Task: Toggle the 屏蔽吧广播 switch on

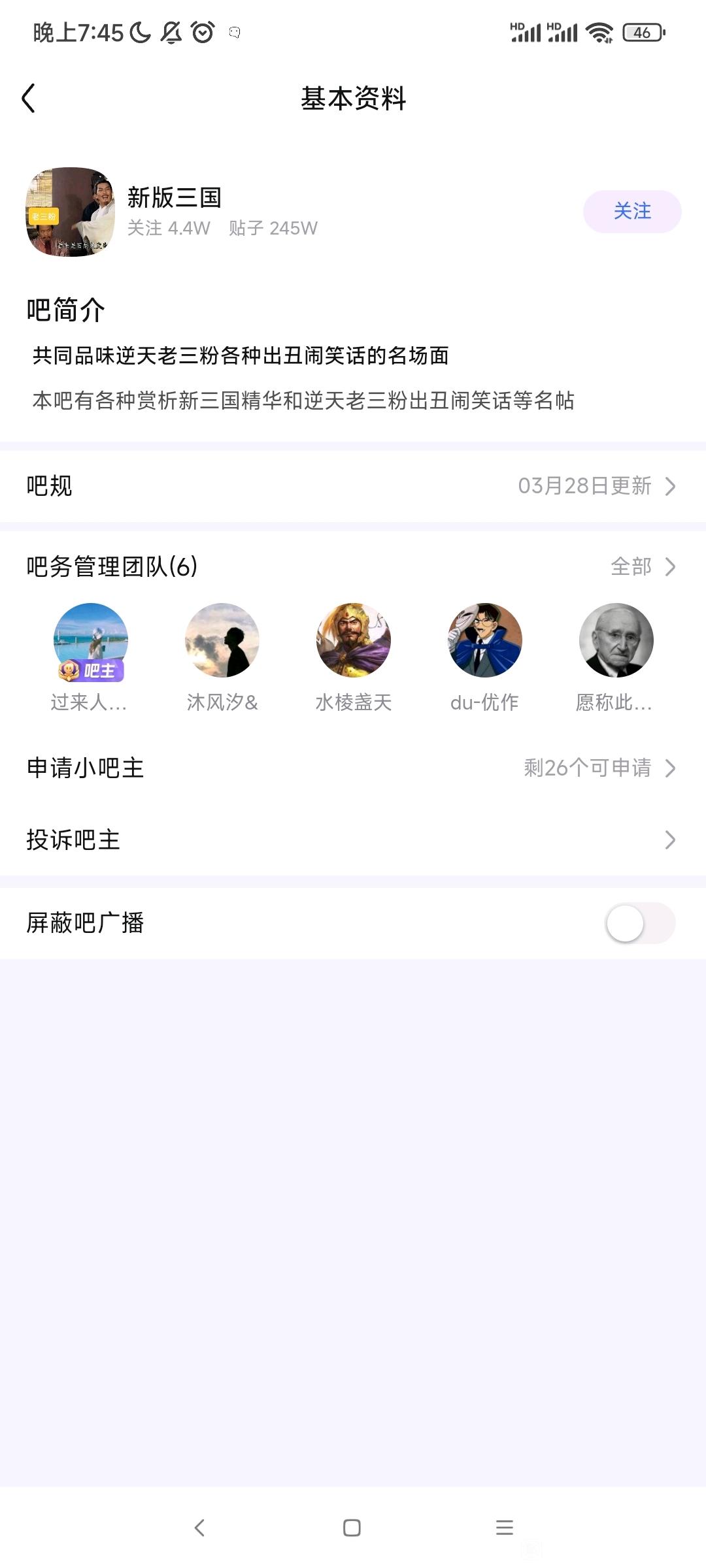Action: 640,923
